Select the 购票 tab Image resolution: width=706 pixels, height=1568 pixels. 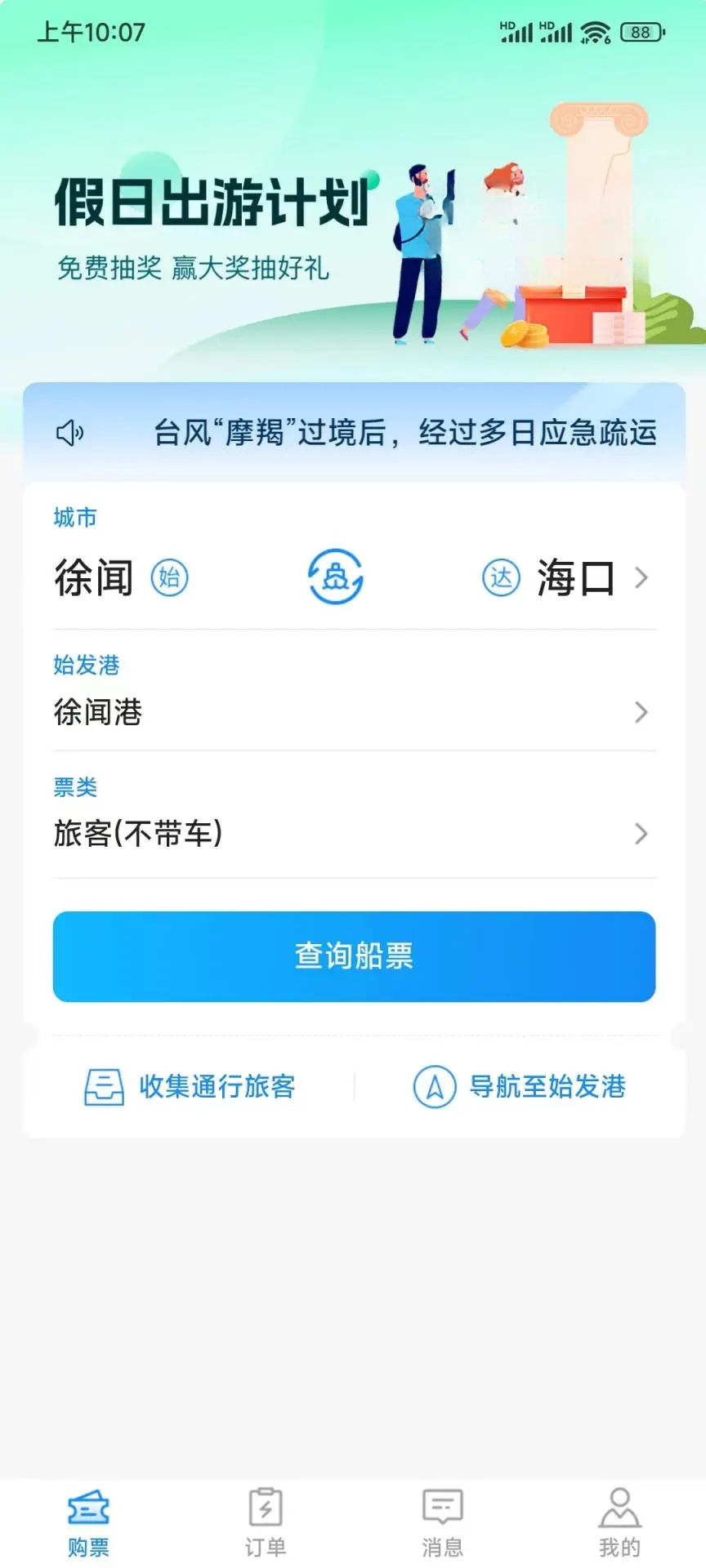[x=88, y=1522]
